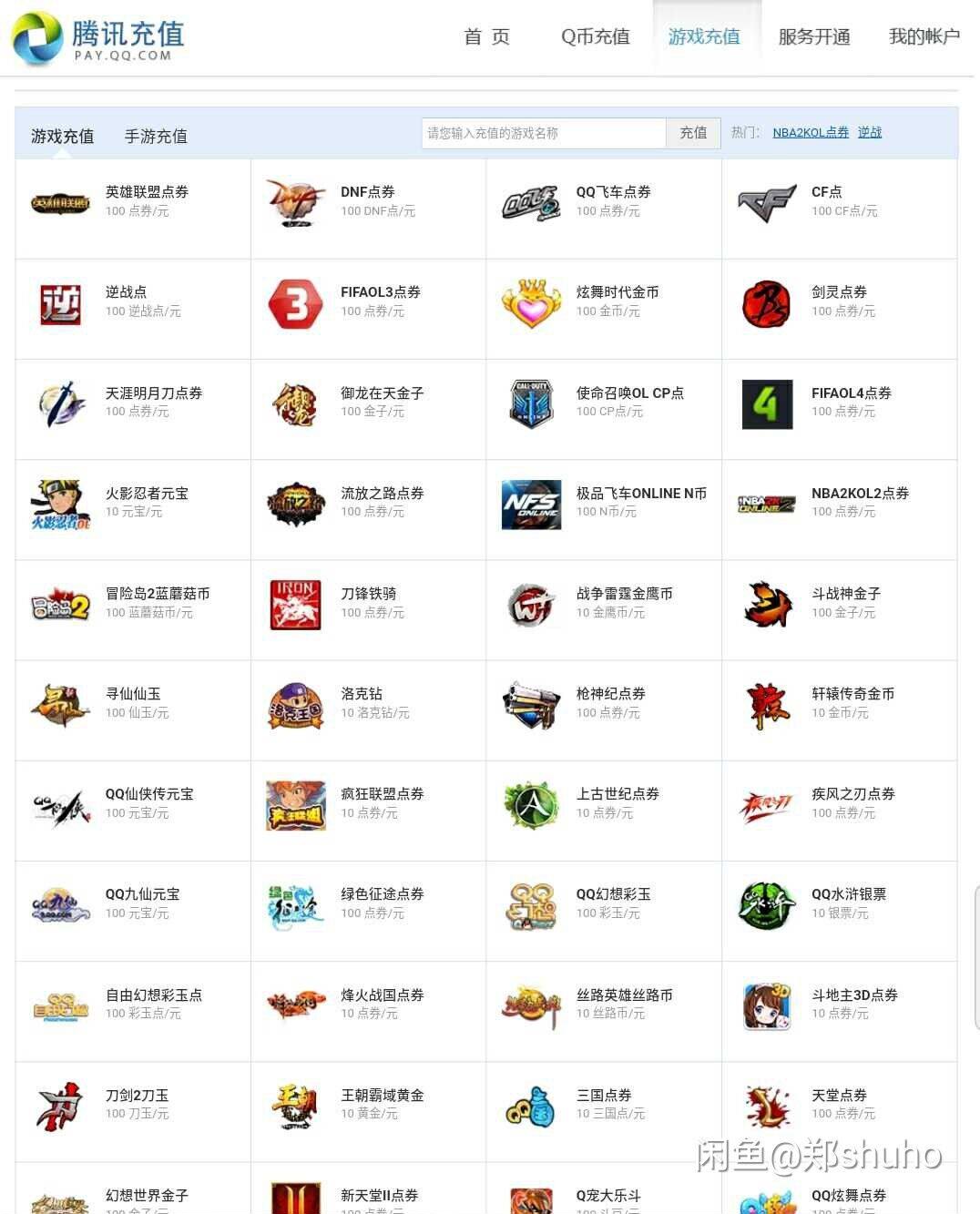The width and height of the screenshot is (980, 1214).
Task: Open 剑灵点券 recharge page
Action: [839, 292]
